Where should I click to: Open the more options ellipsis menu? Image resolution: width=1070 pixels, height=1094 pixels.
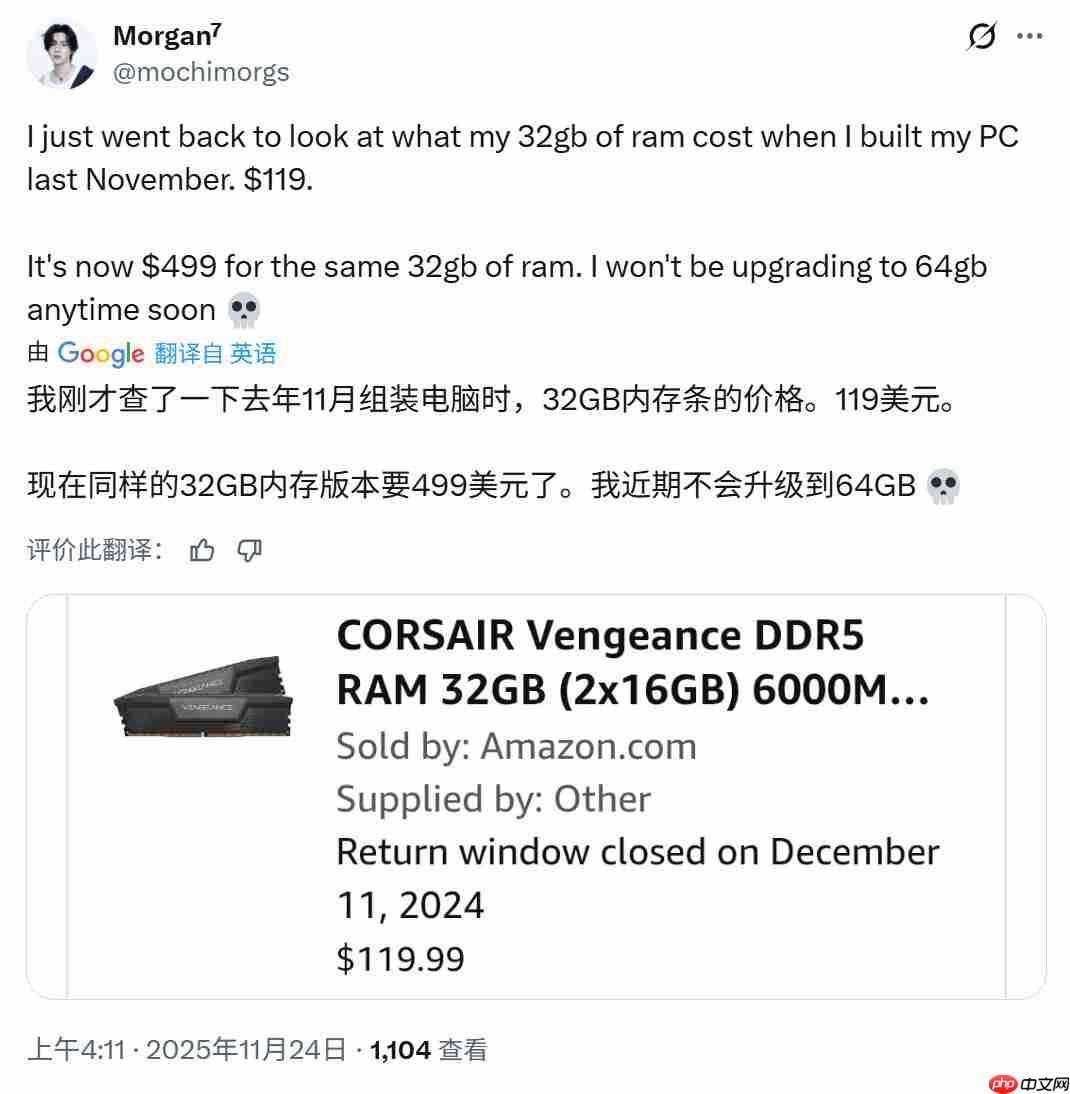pos(1030,35)
